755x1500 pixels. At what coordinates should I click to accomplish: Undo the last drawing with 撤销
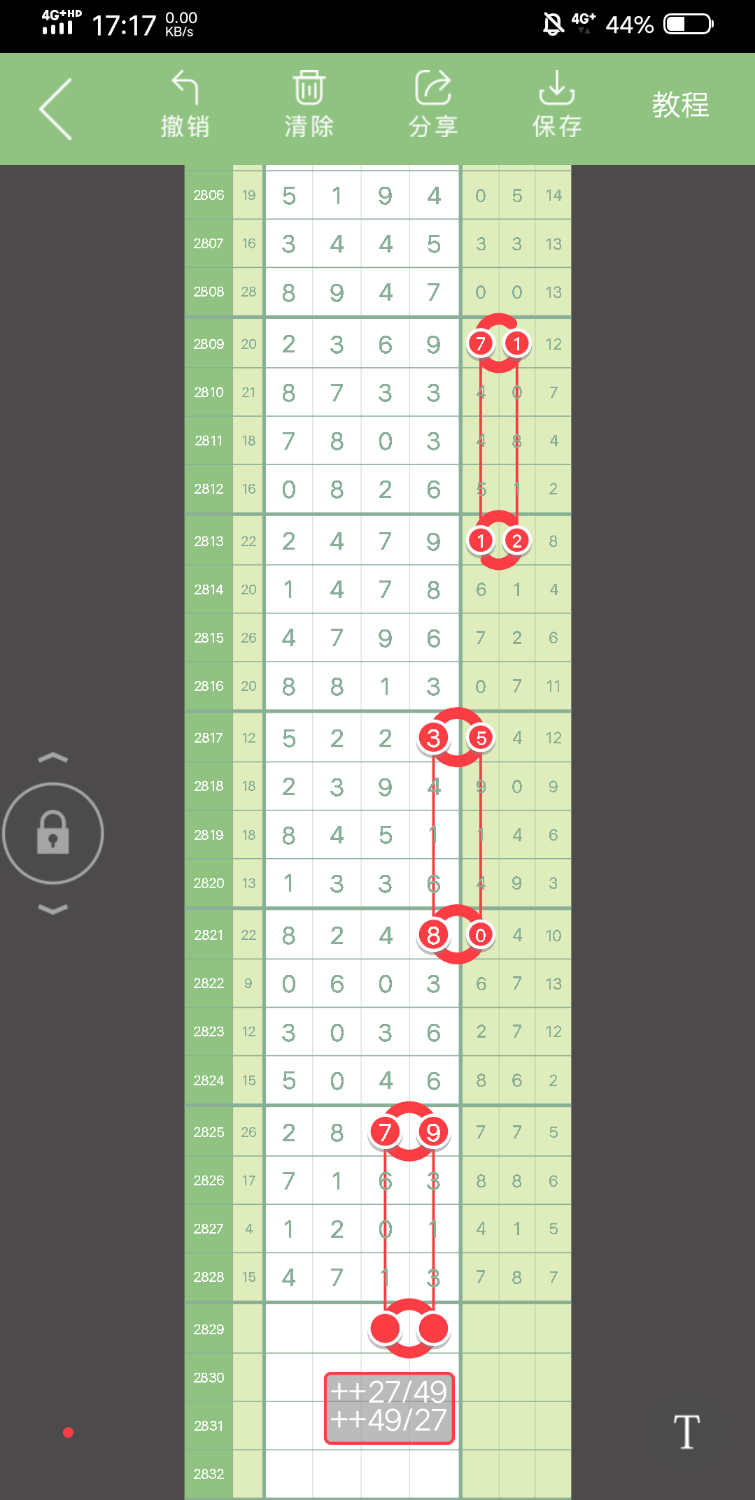coord(185,104)
